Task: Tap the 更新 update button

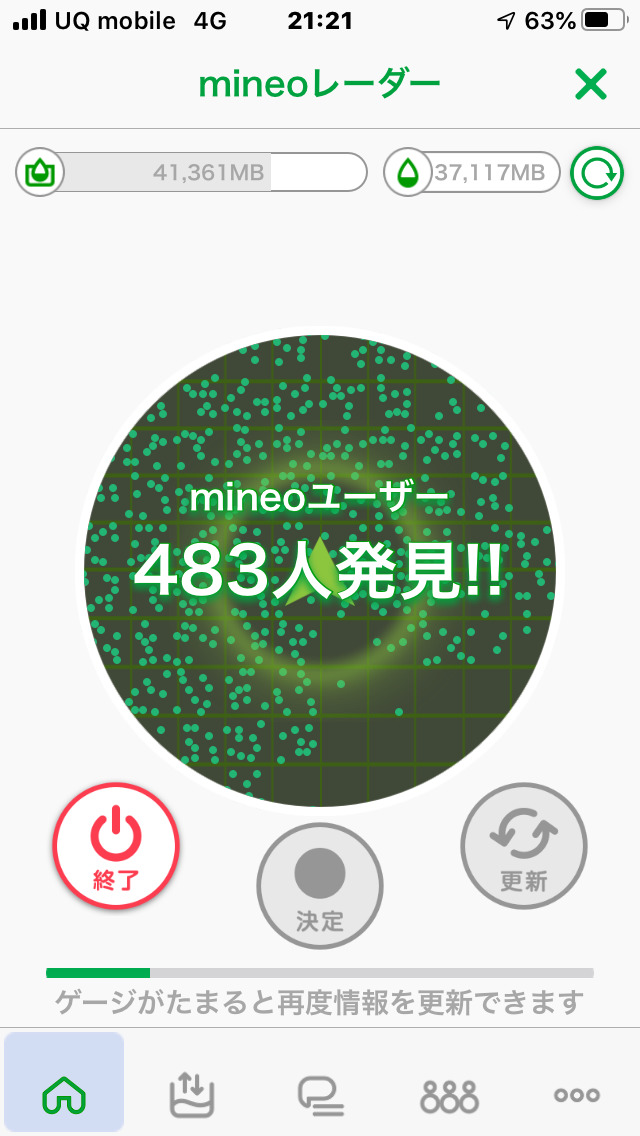Action: [x=523, y=846]
